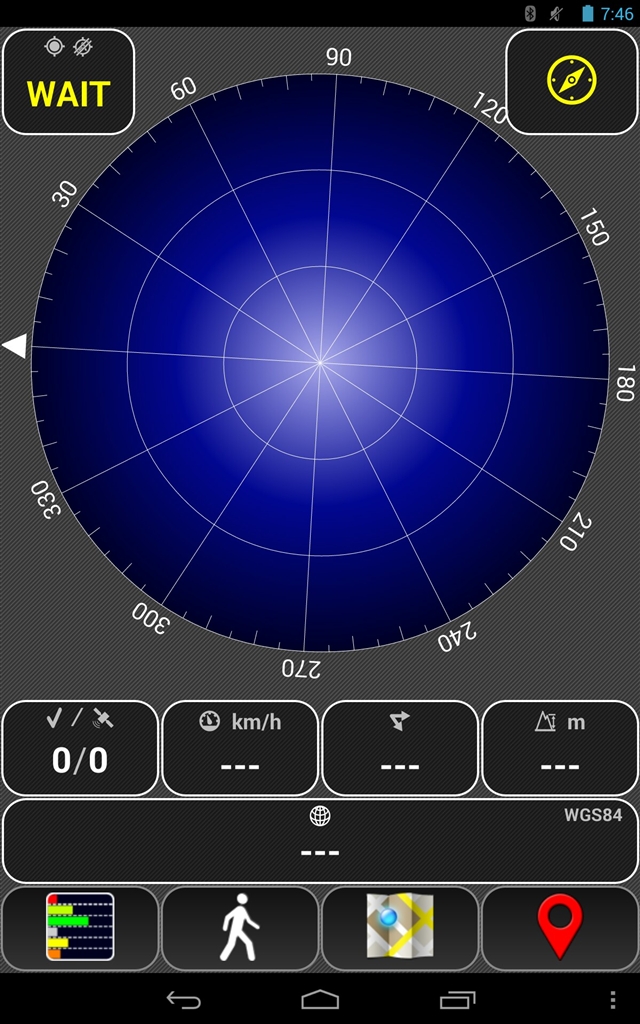Open the red location pin waypoints
This screenshot has height=1024, width=640.
[560, 928]
